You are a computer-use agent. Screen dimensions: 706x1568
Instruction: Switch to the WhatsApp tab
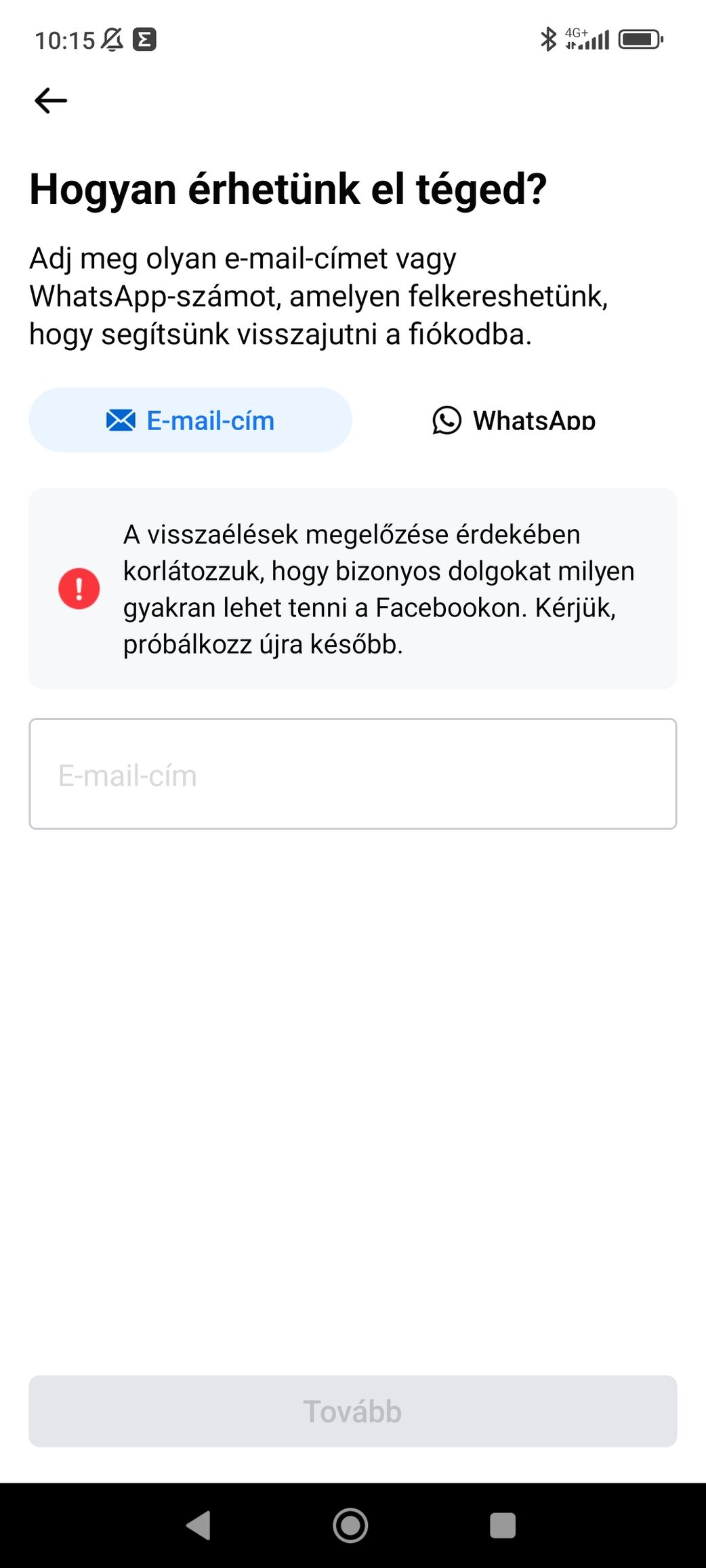(514, 420)
